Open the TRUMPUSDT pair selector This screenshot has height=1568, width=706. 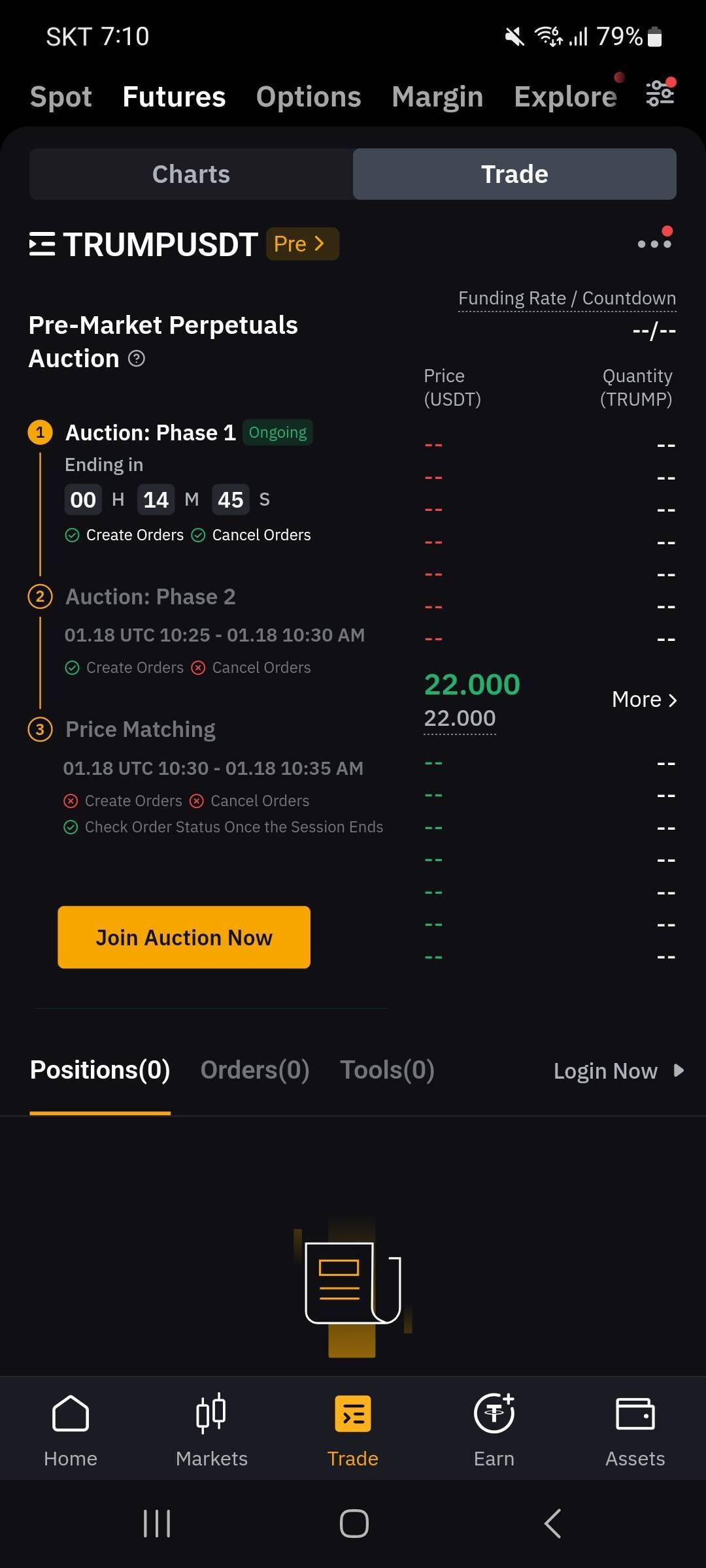(x=144, y=244)
